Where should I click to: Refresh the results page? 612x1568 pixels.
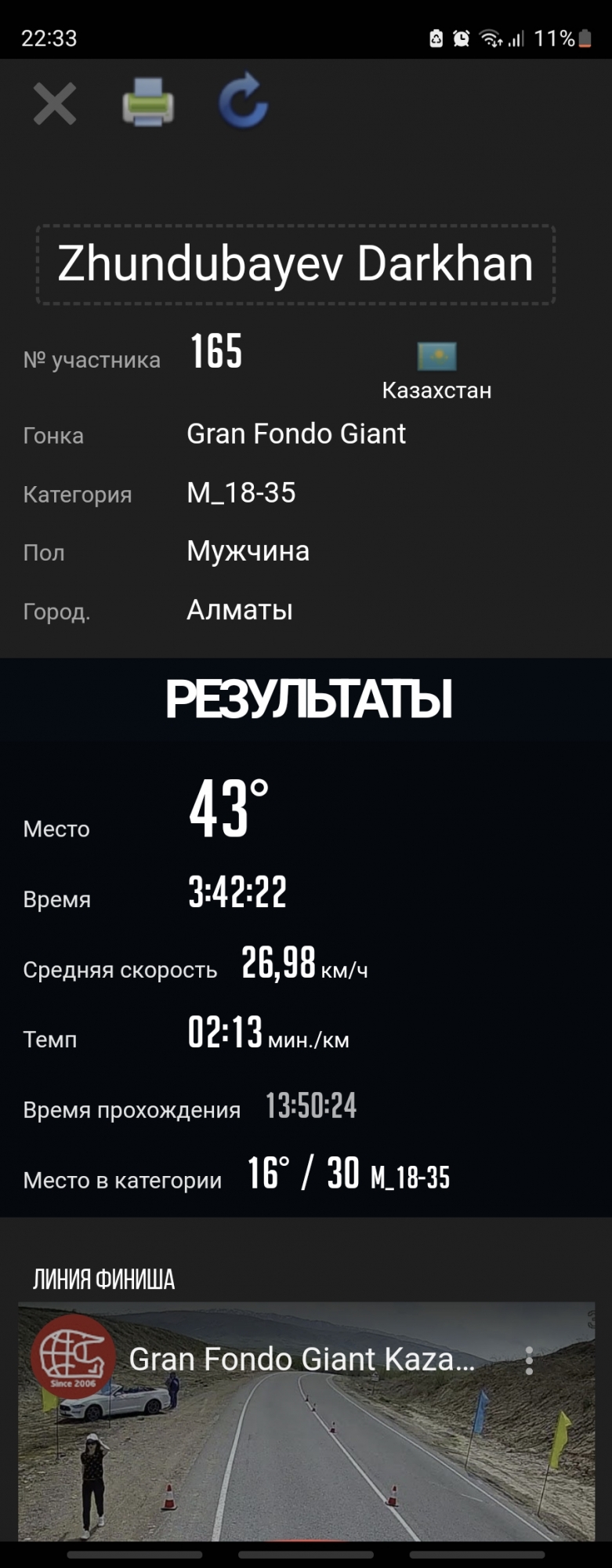point(243,101)
